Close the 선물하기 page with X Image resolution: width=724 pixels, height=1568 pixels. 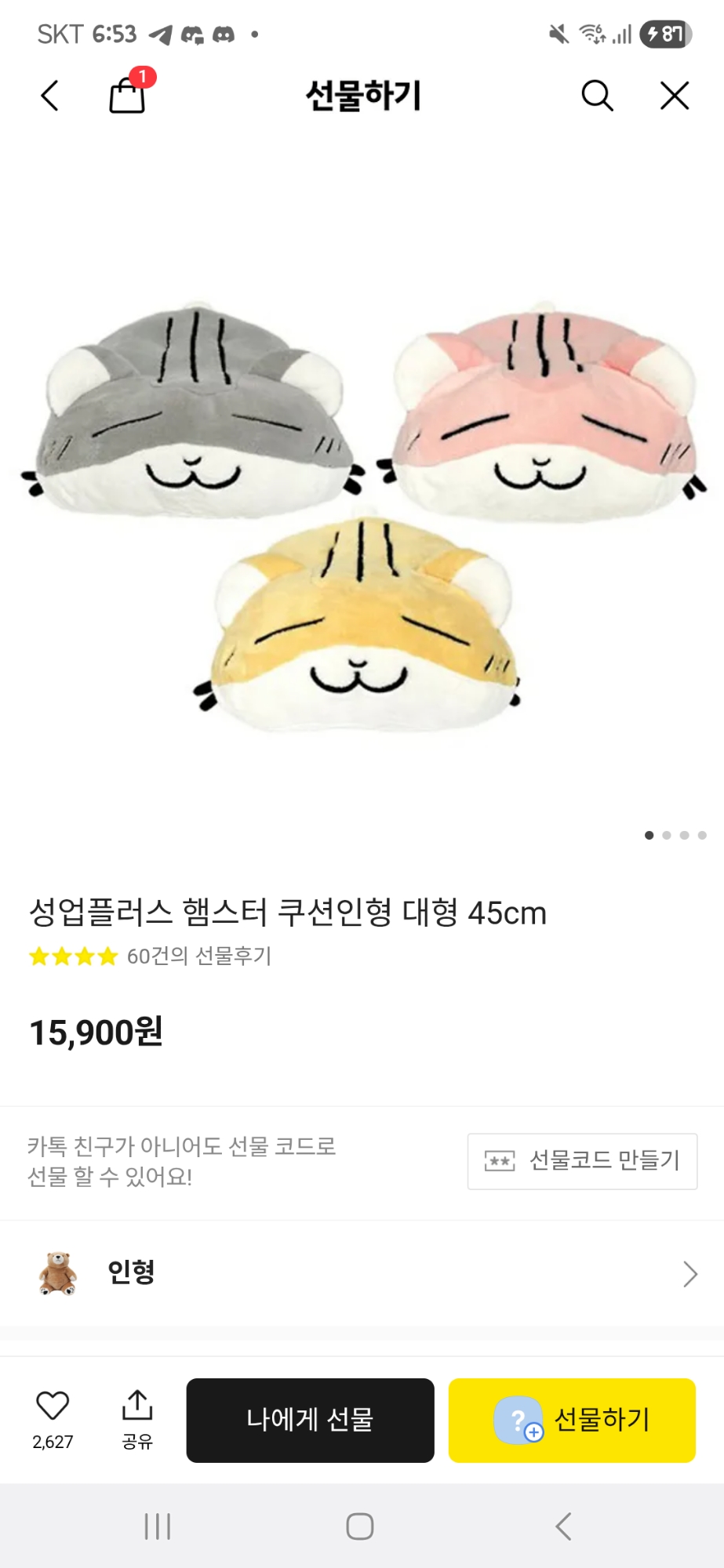tap(675, 96)
